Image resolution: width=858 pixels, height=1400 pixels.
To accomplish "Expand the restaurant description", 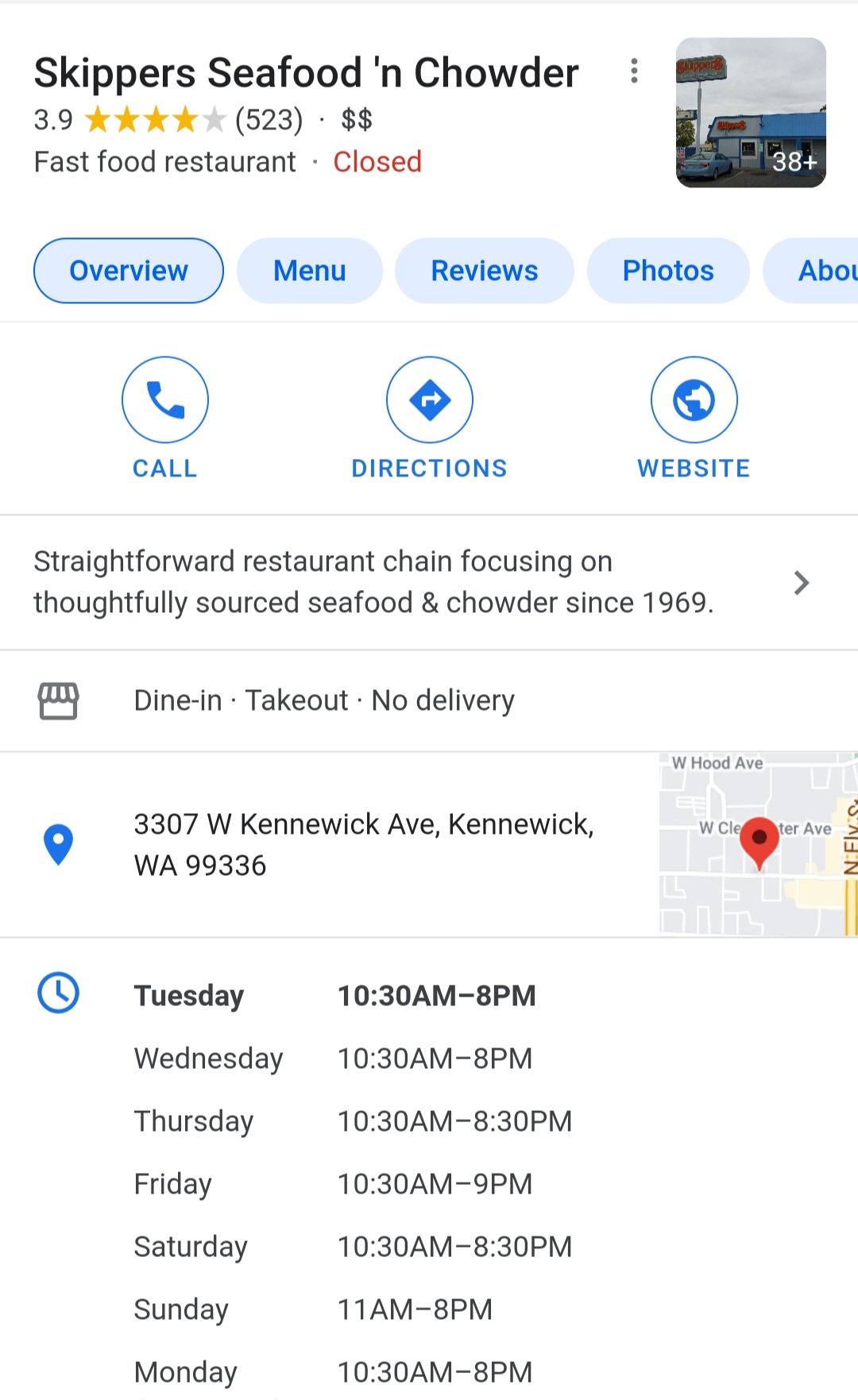I will (x=413, y=582).
